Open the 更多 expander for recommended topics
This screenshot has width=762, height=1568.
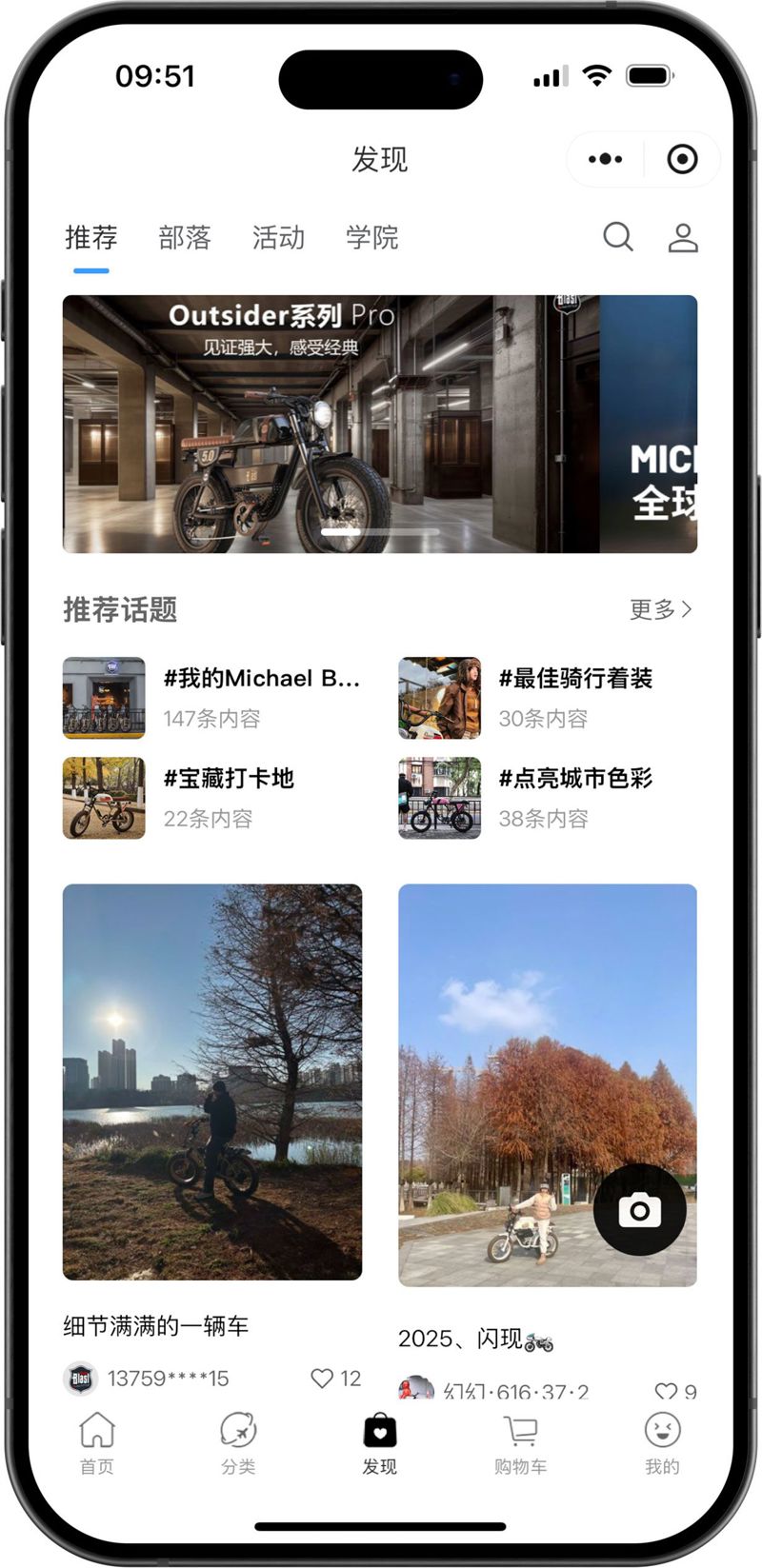pos(652,609)
